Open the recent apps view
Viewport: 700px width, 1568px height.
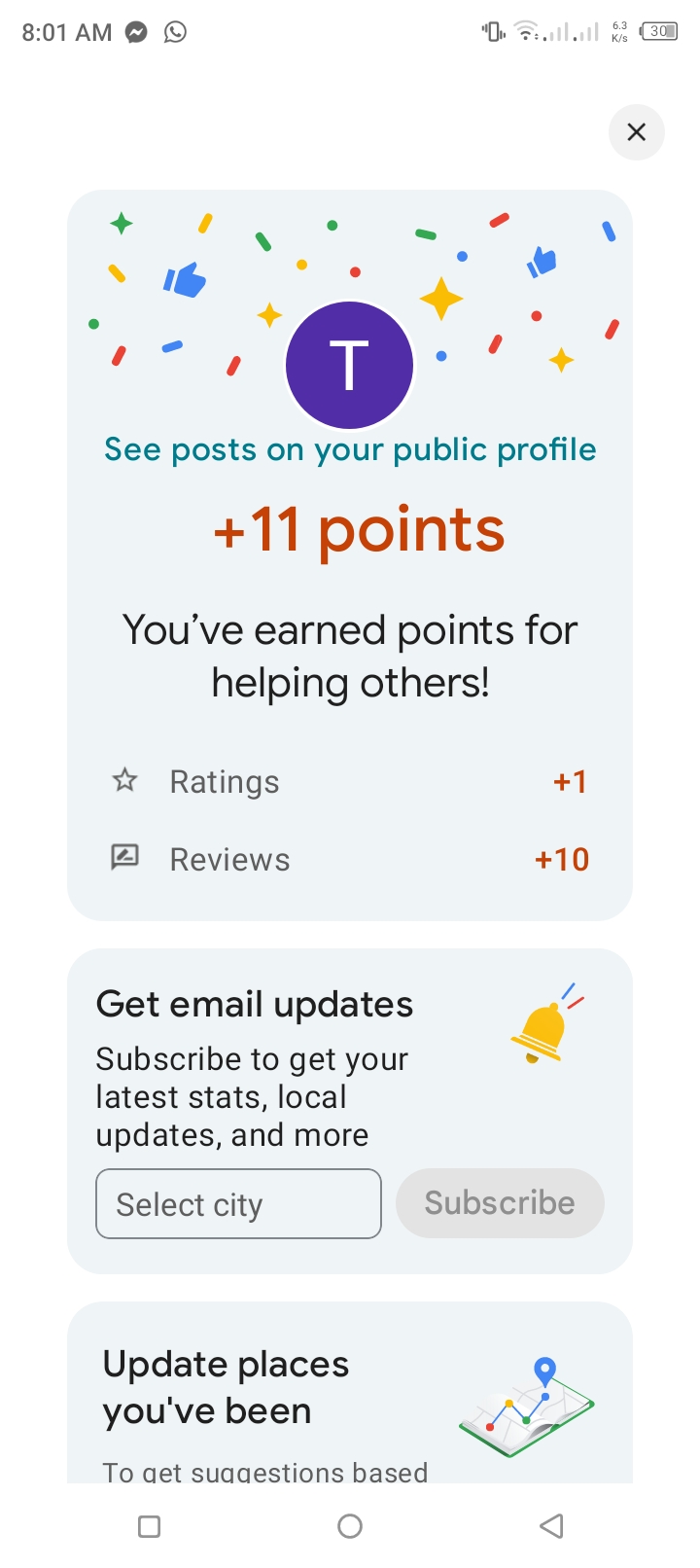[149, 1525]
